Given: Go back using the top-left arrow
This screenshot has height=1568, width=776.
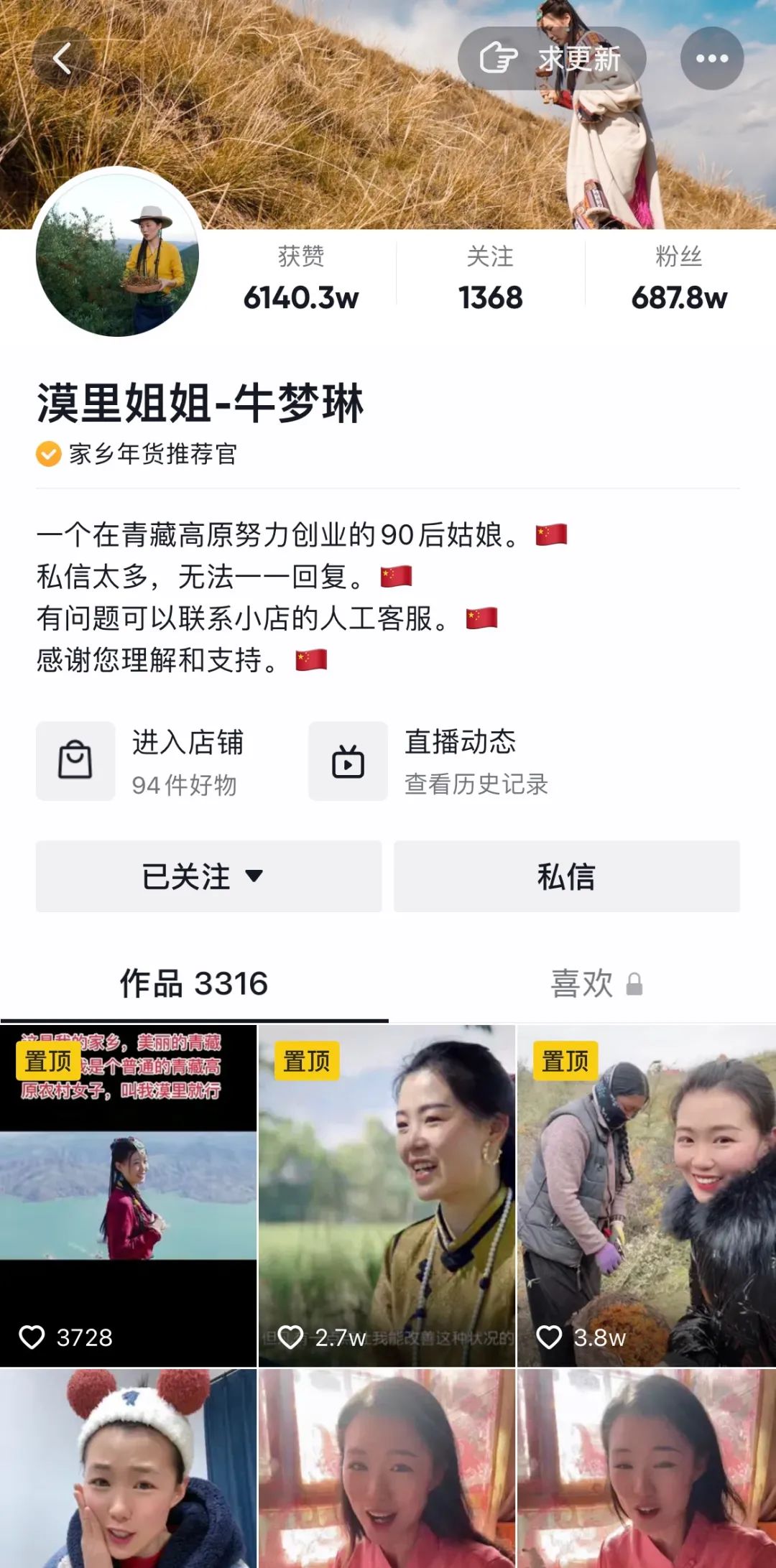Looking at the screenshot, I should (x=63, y=58).
